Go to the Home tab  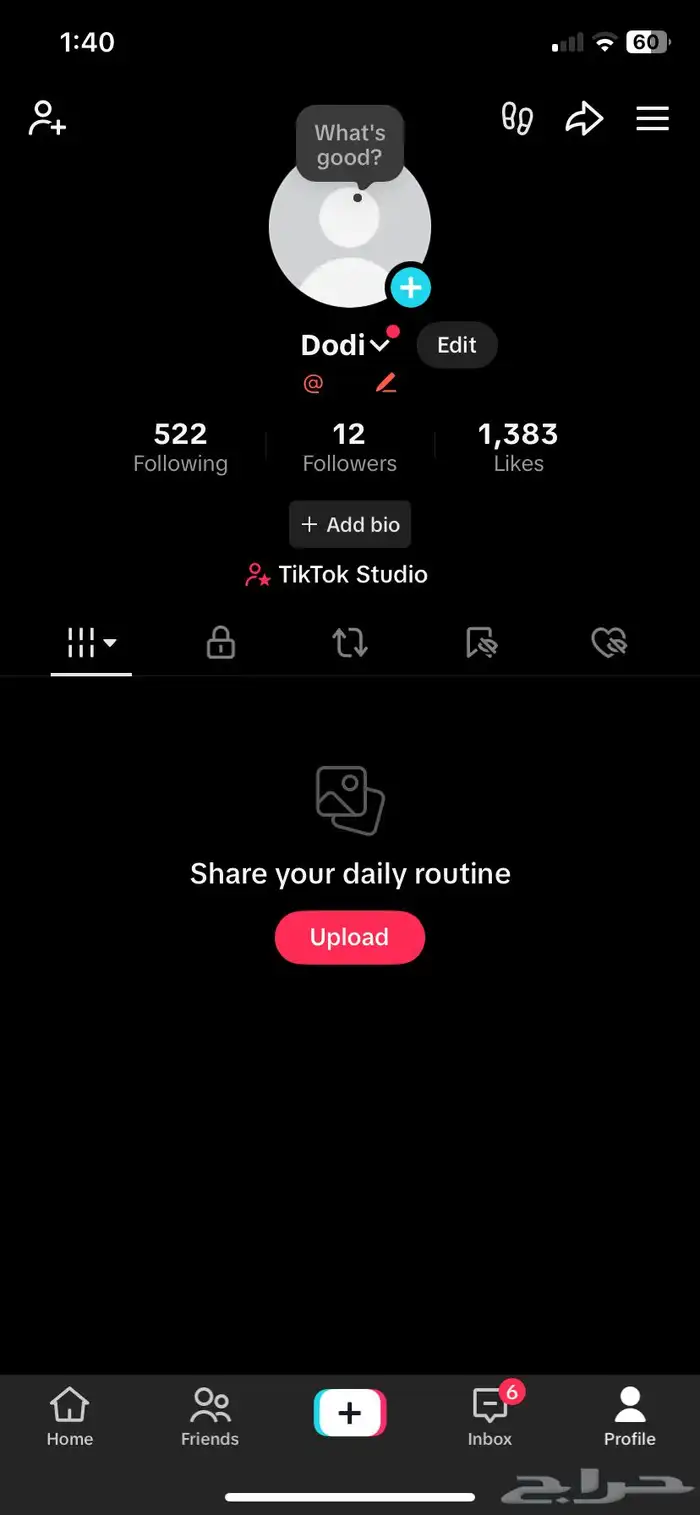69,1417
